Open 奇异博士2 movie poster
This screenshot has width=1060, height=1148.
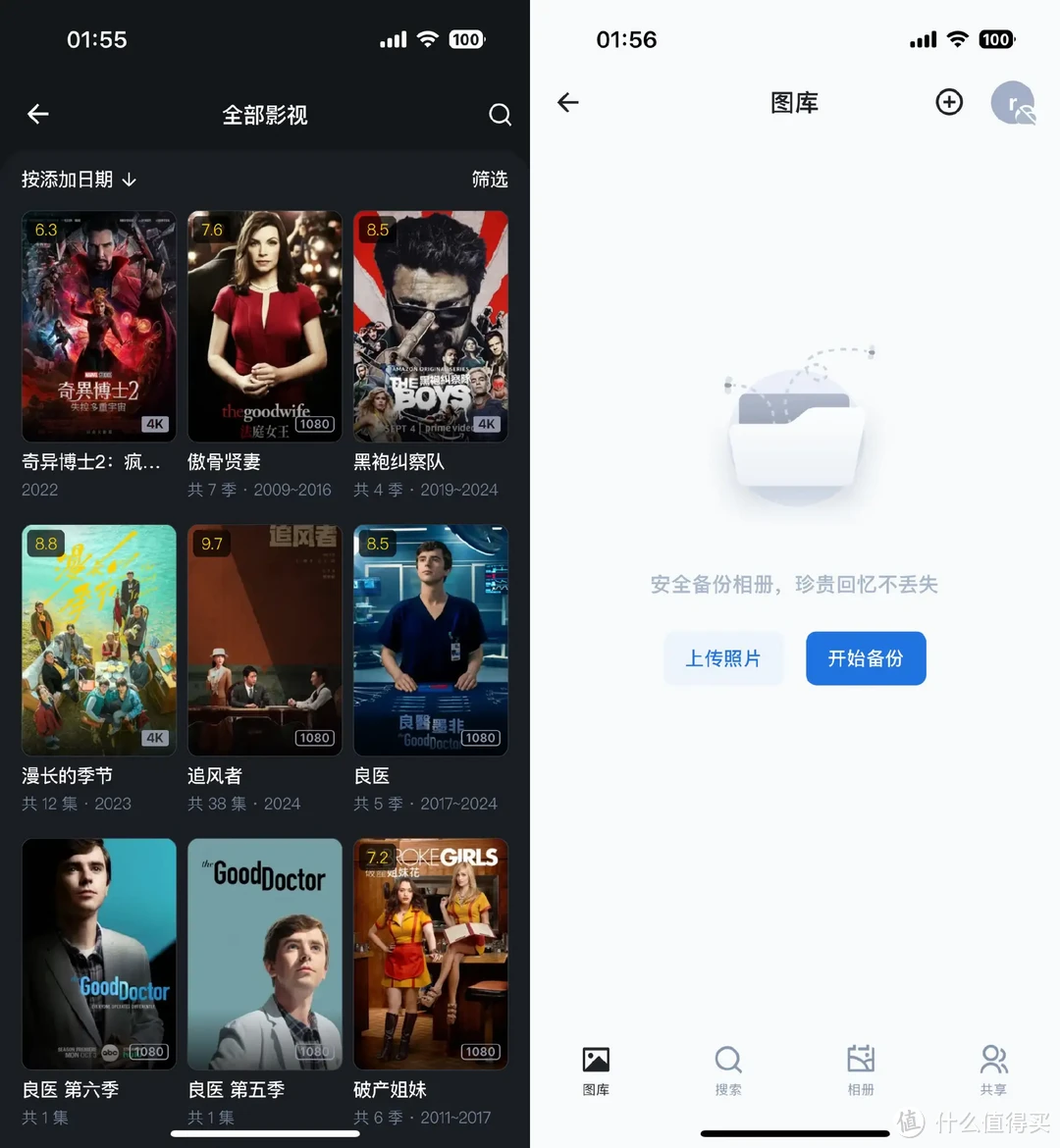(99, 327)
